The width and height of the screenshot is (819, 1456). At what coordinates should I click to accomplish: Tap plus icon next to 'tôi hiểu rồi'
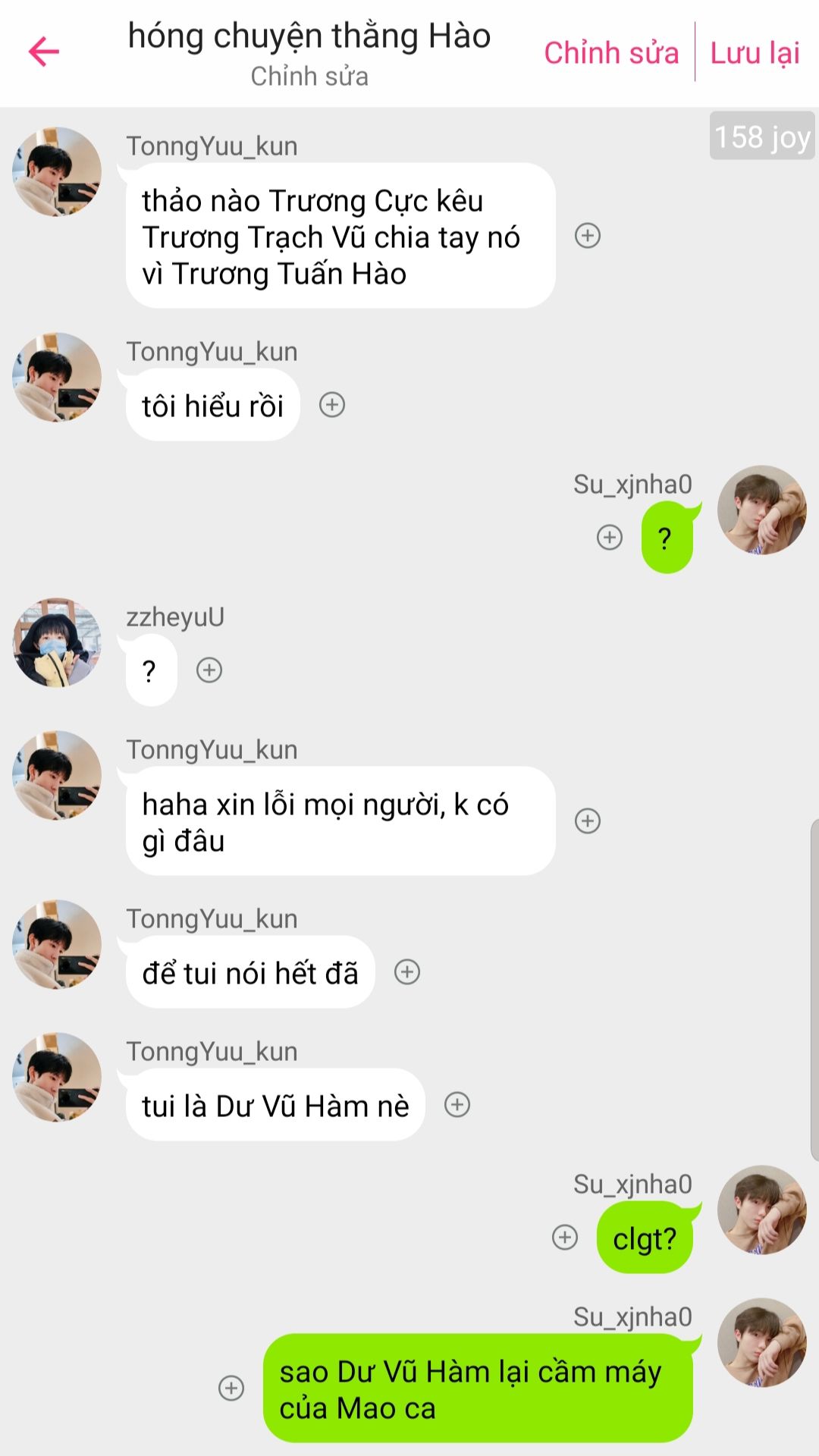332,405
